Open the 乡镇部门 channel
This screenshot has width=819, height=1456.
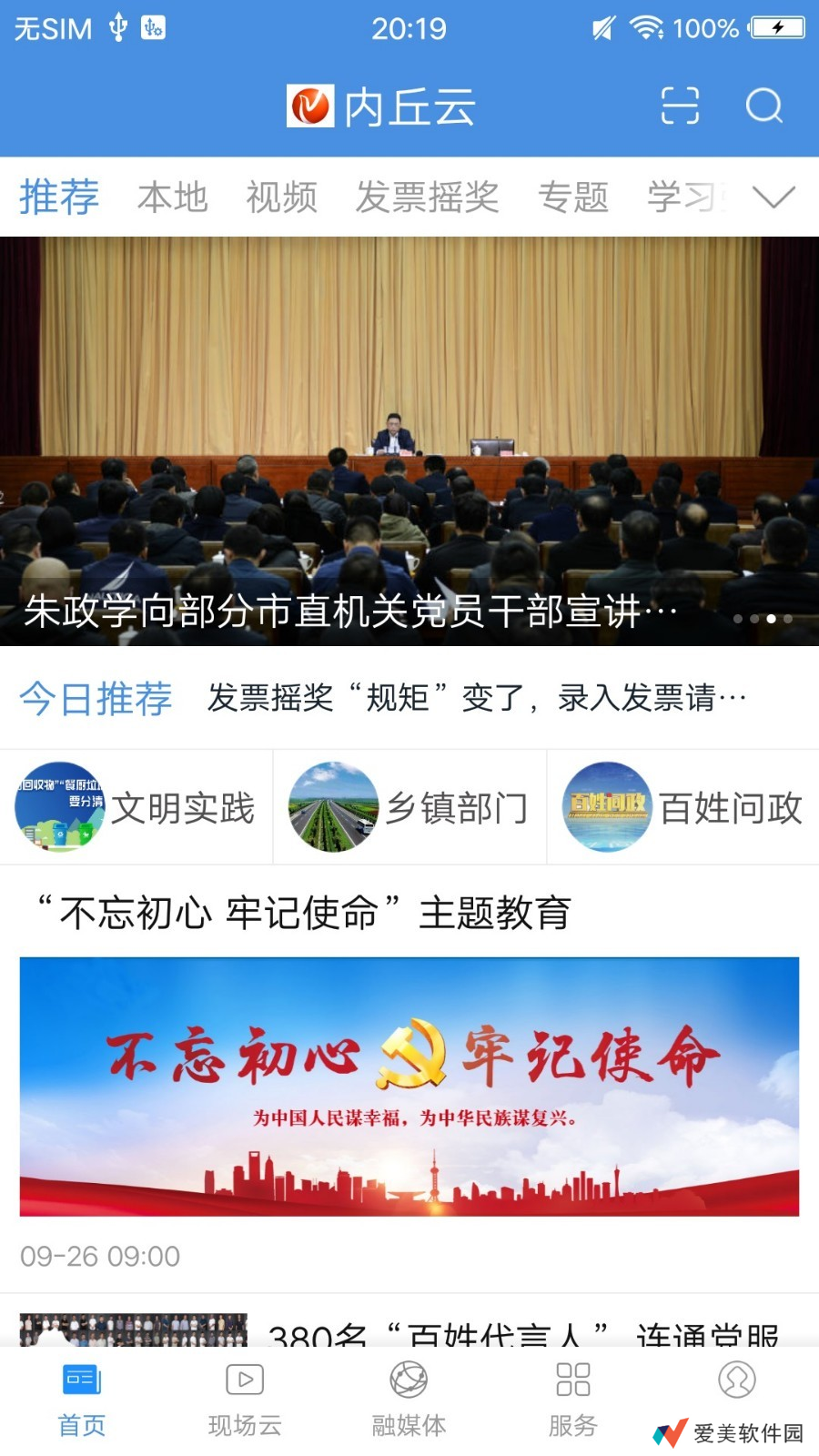coord(409,807)
